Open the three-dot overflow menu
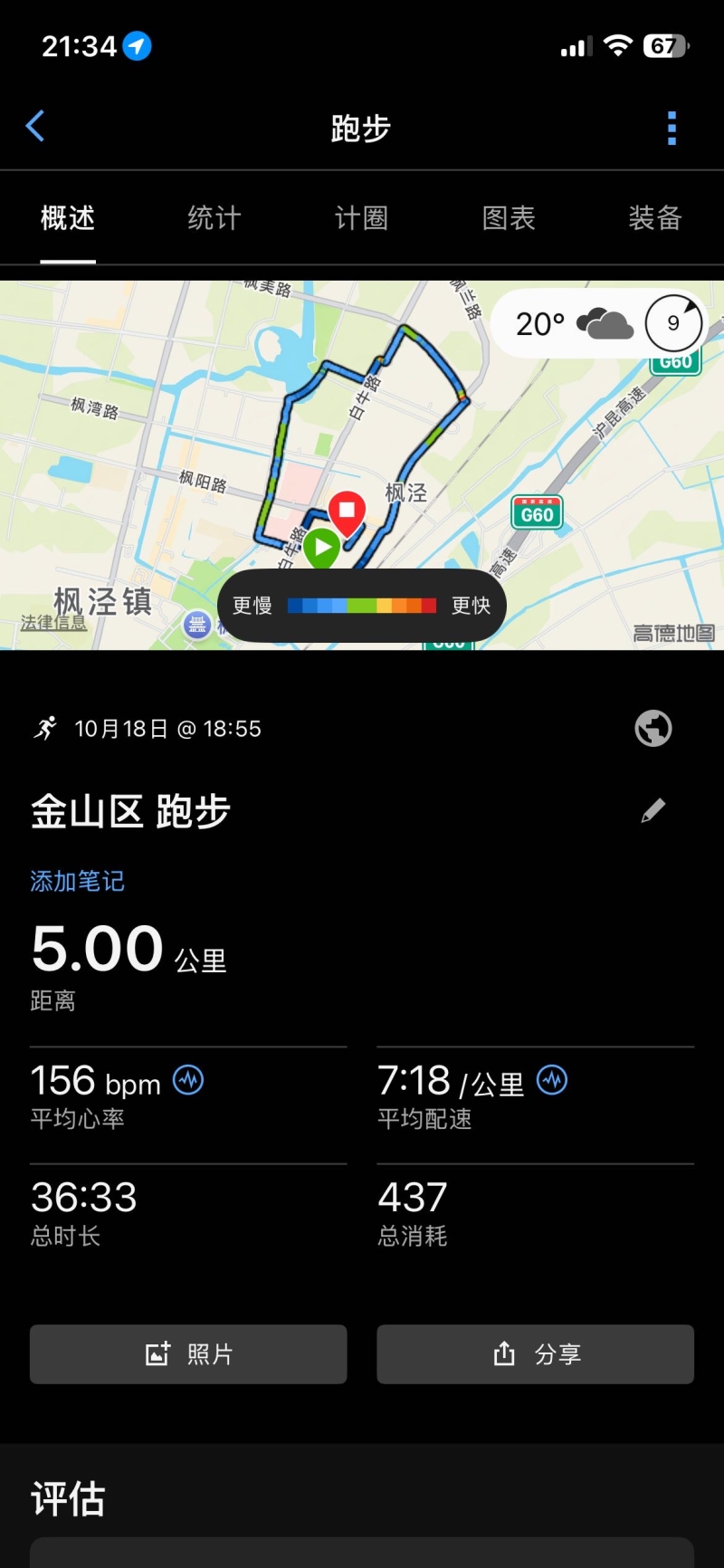 tap(672, 129)
